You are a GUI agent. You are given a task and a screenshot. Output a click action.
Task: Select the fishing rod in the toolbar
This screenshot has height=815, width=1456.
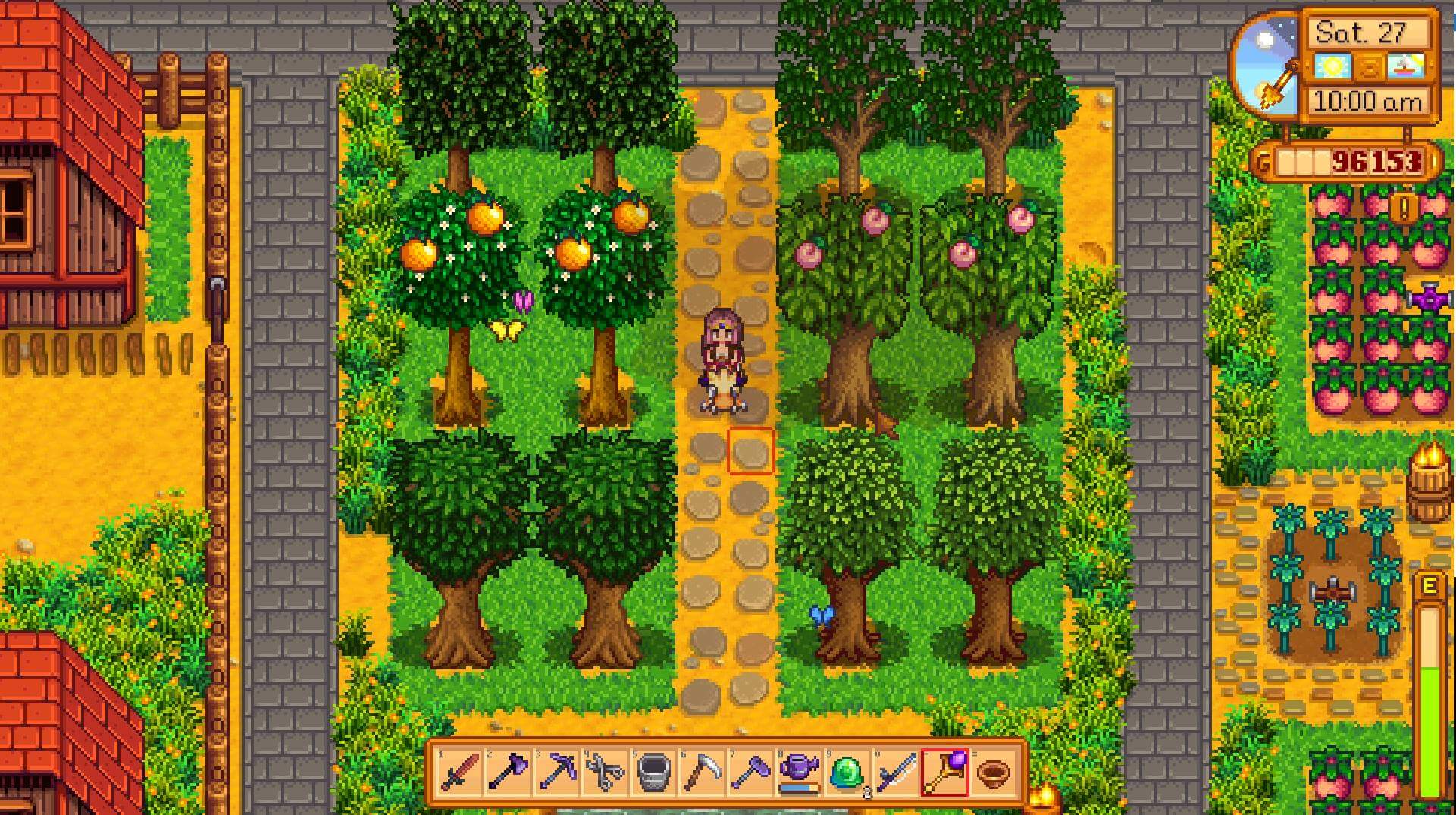894,773
